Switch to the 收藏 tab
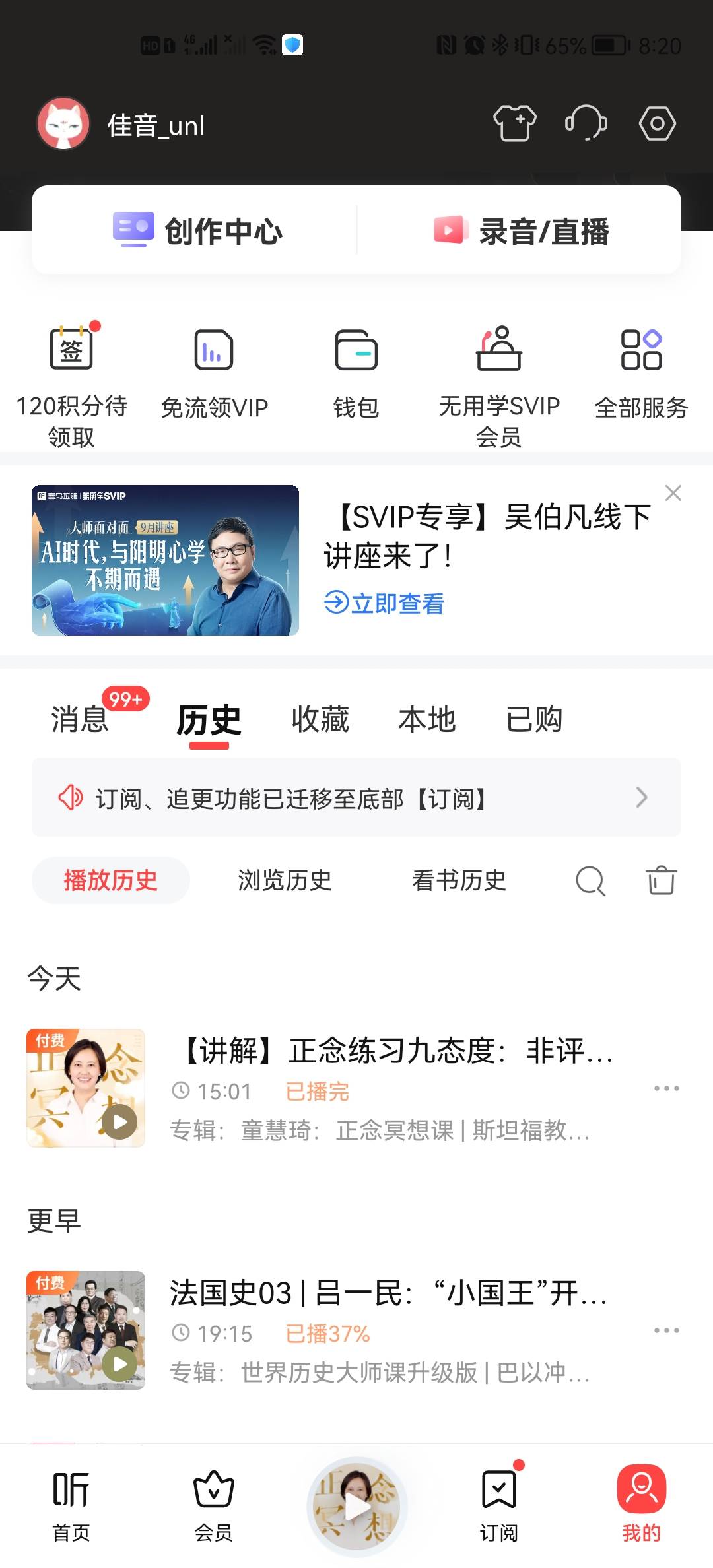The width and height of the screenshot is (713, 1568). (x=320, y=721)
